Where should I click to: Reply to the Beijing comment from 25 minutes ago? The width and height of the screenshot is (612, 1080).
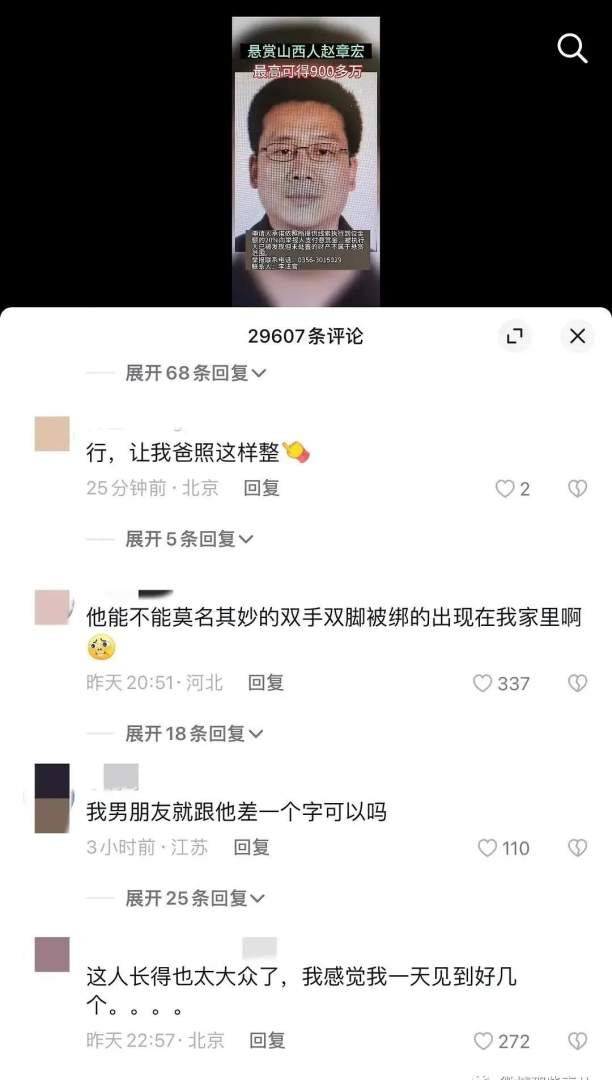(261, 488)
